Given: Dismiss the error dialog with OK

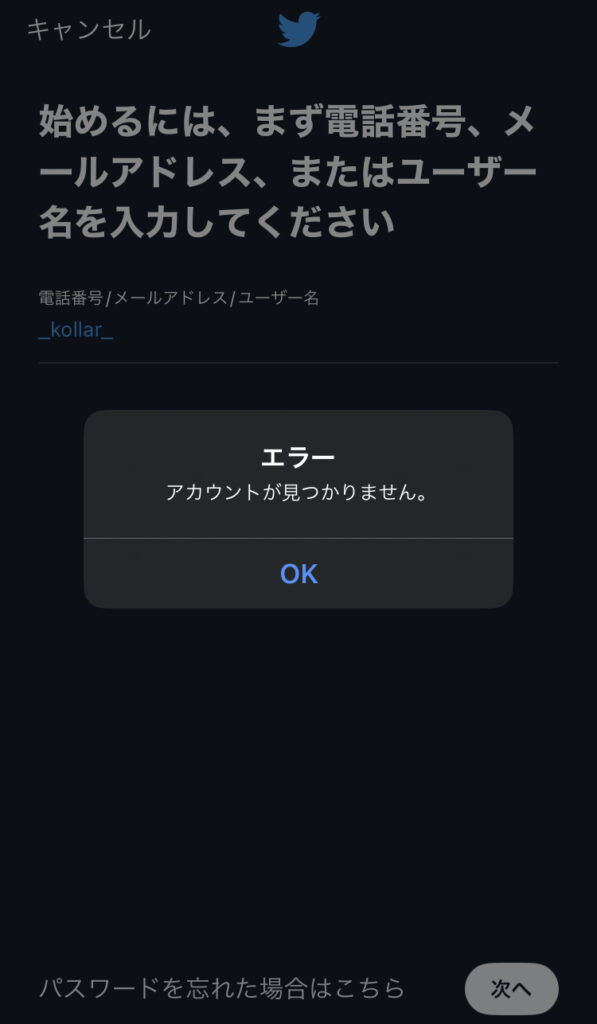Looking at the screenshot, I should 298,573.
